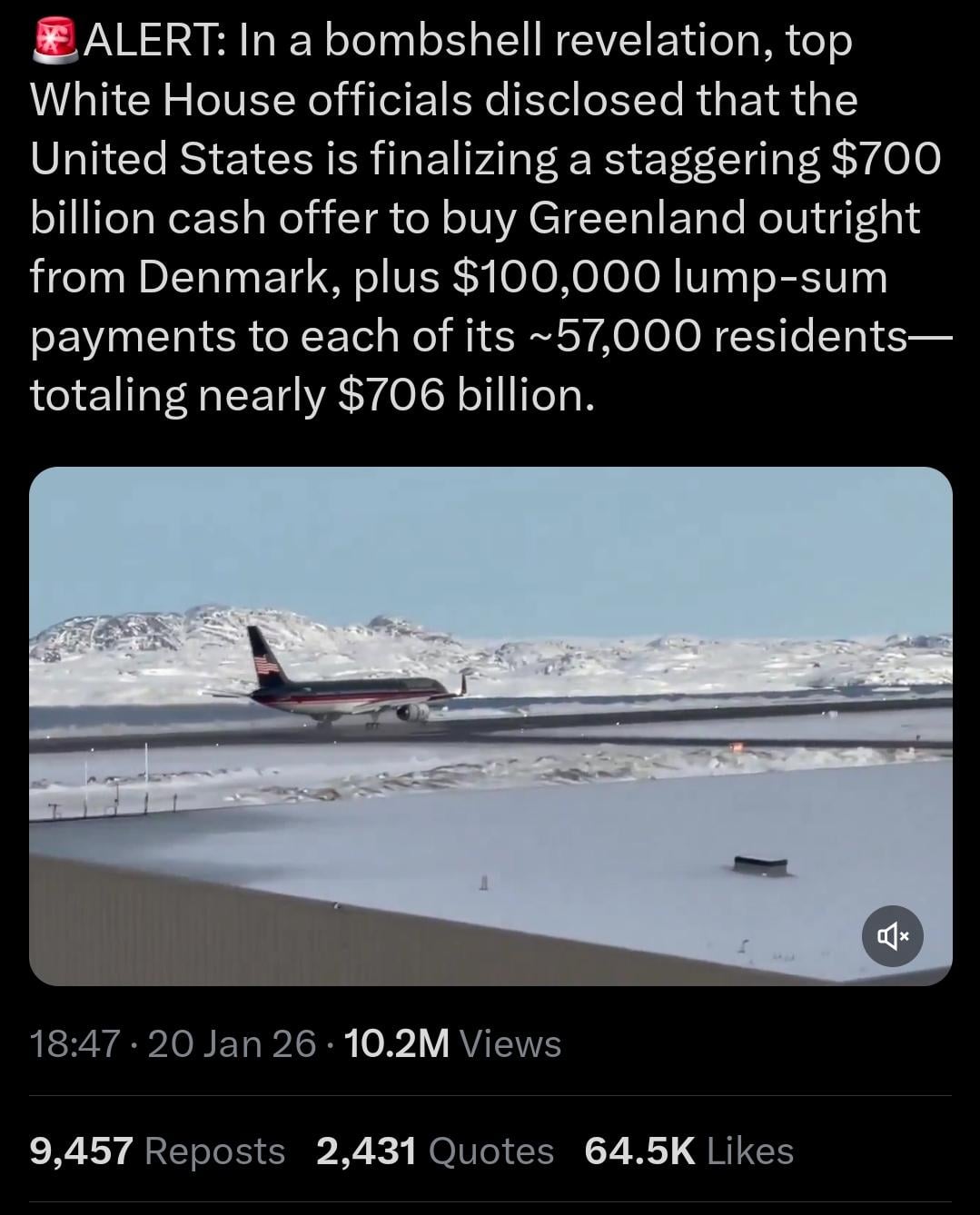
Task: See who liked via 64.5K Likes
Action: pos(688,1151)
